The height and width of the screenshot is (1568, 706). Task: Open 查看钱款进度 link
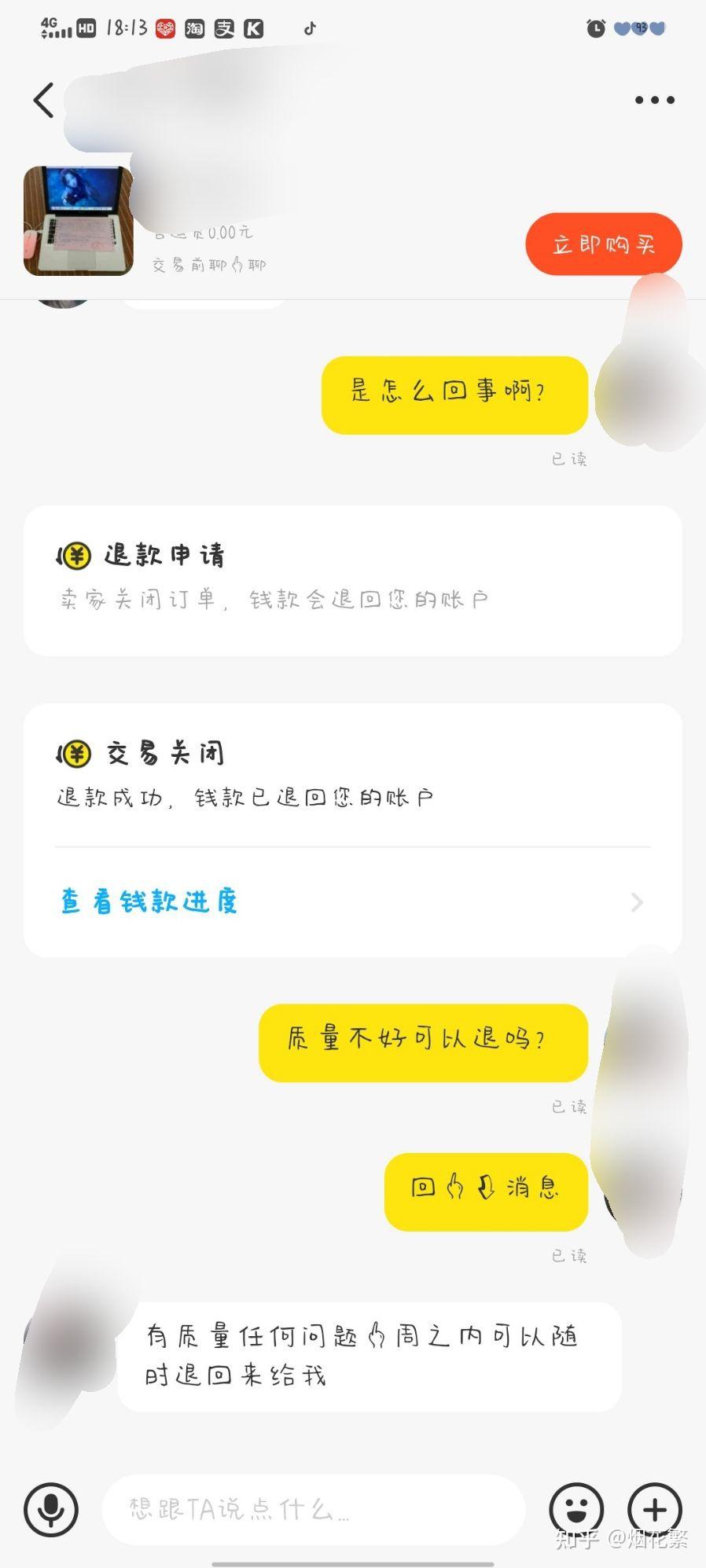pos(149,902)
